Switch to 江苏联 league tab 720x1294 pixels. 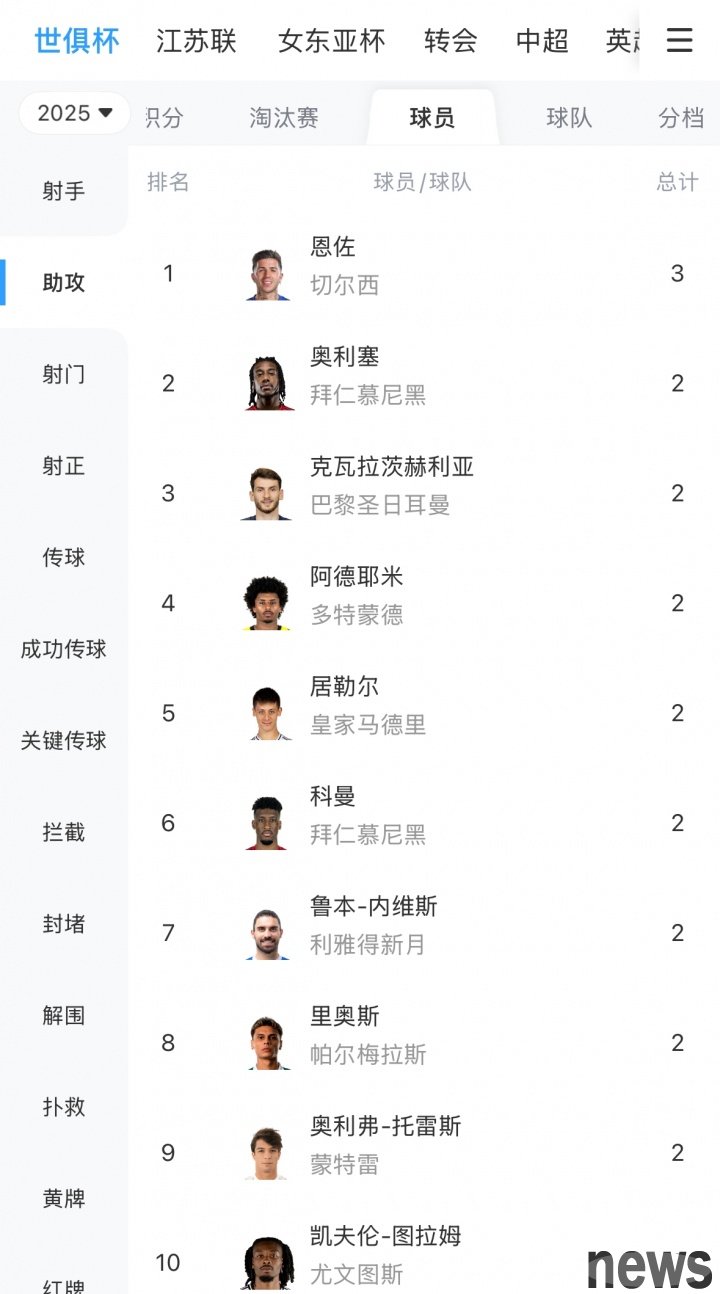point(197,41)
